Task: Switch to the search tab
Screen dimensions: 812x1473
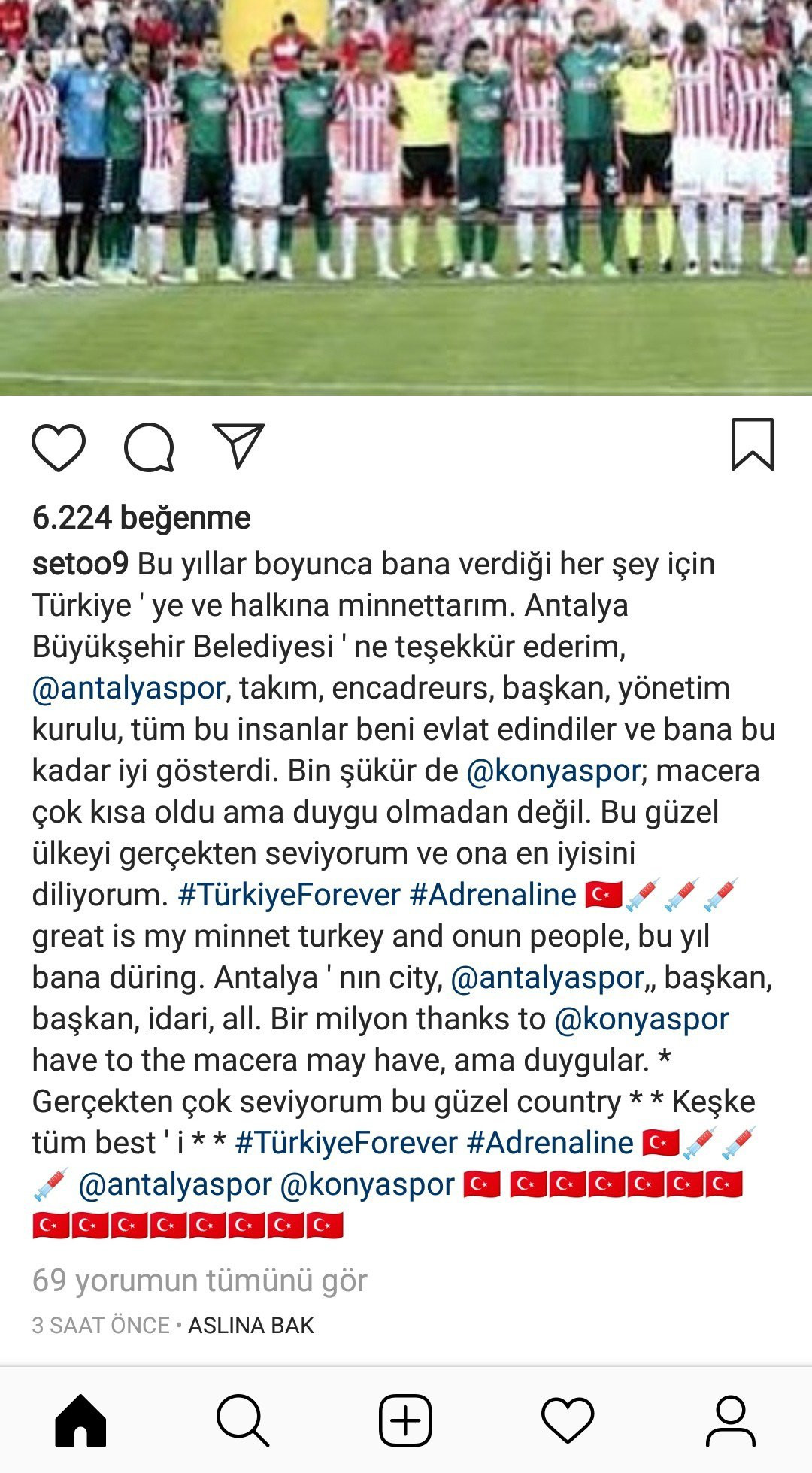Action: point(243,1420)
